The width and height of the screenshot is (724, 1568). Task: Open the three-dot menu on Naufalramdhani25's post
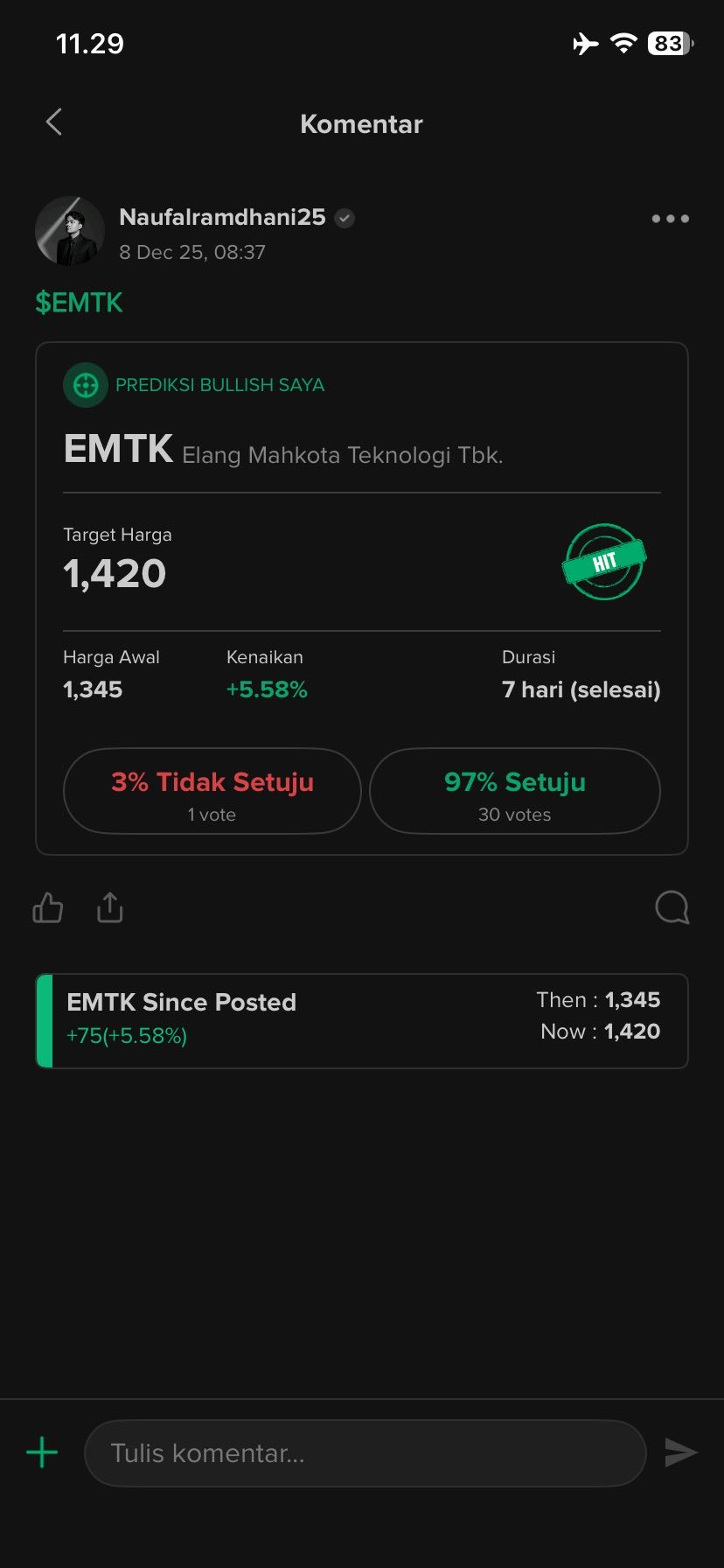[670, 219]
